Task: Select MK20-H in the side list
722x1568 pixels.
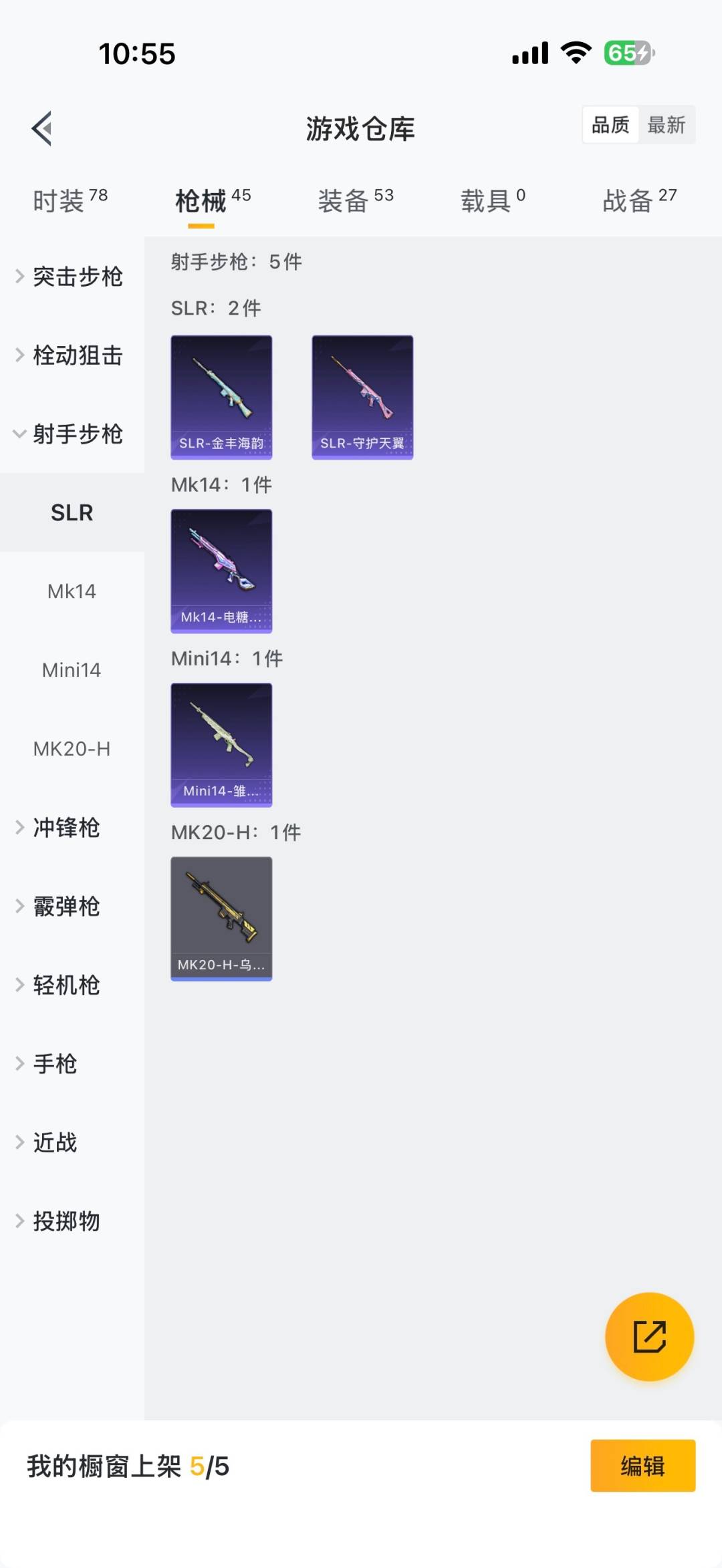Action: (72, 749)
